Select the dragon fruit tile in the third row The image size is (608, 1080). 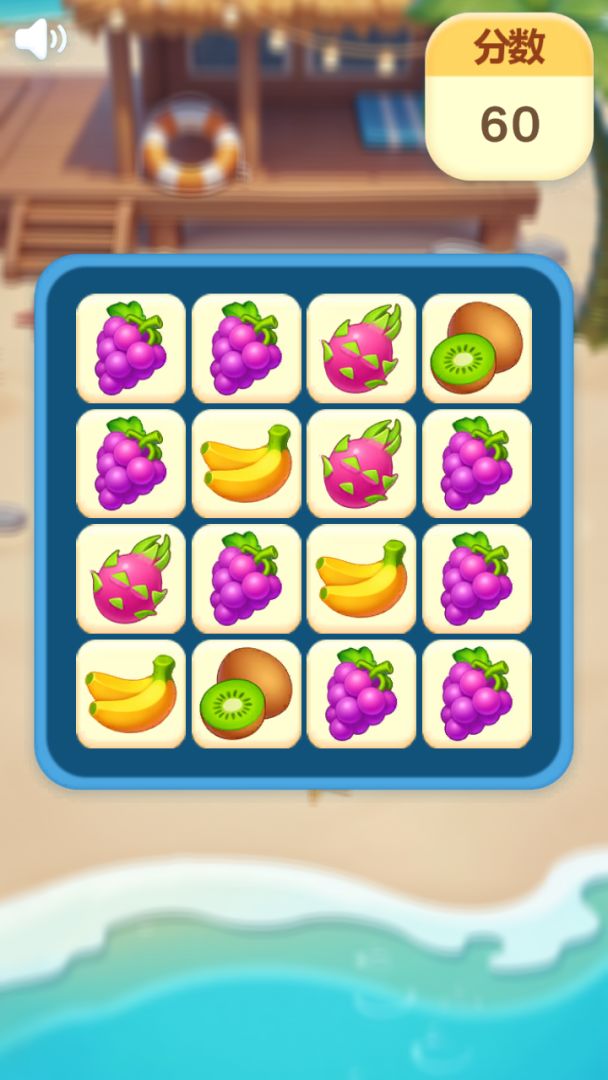131,579
